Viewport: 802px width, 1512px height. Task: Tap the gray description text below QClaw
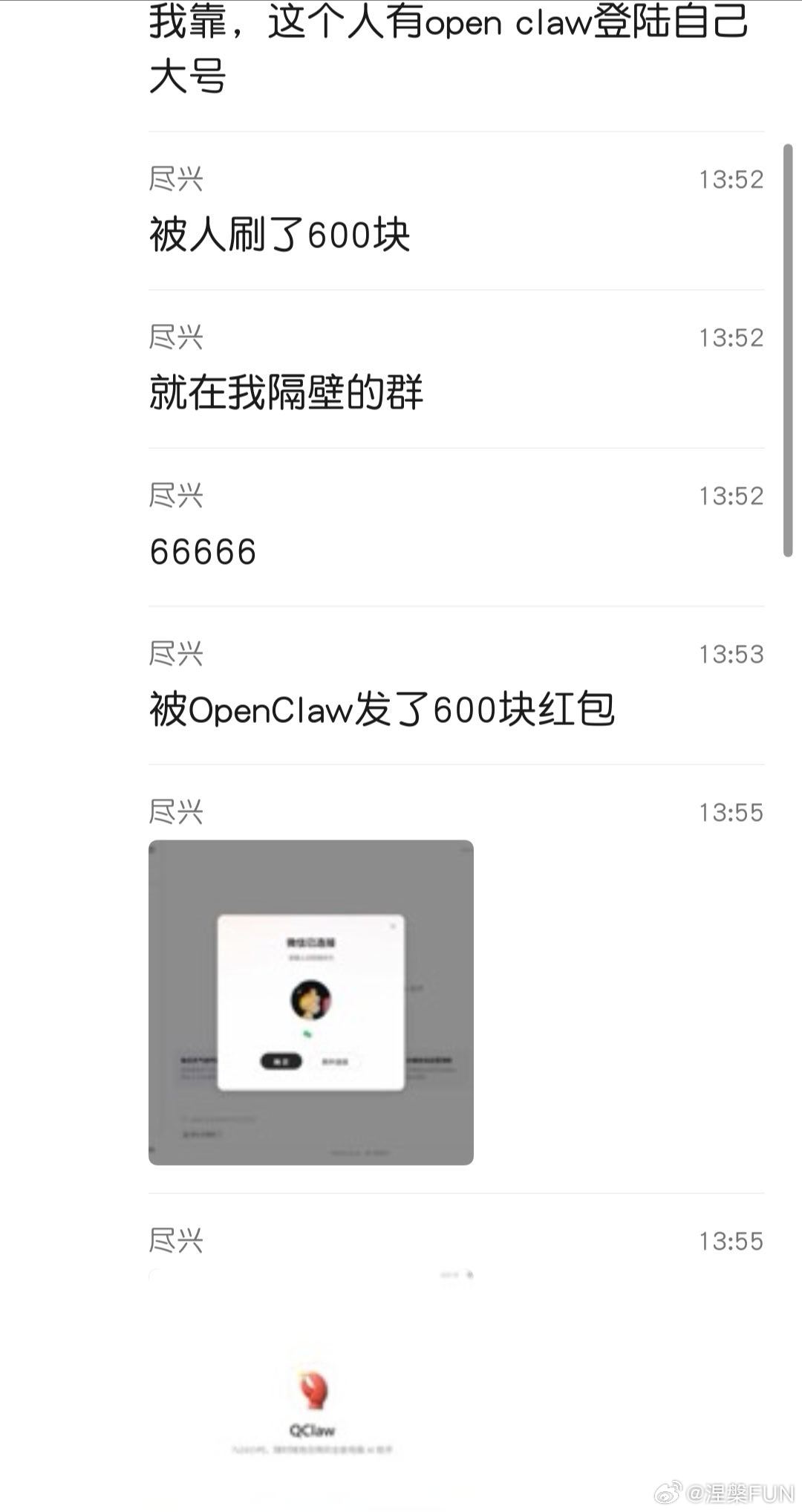(x=310, y=1450)
